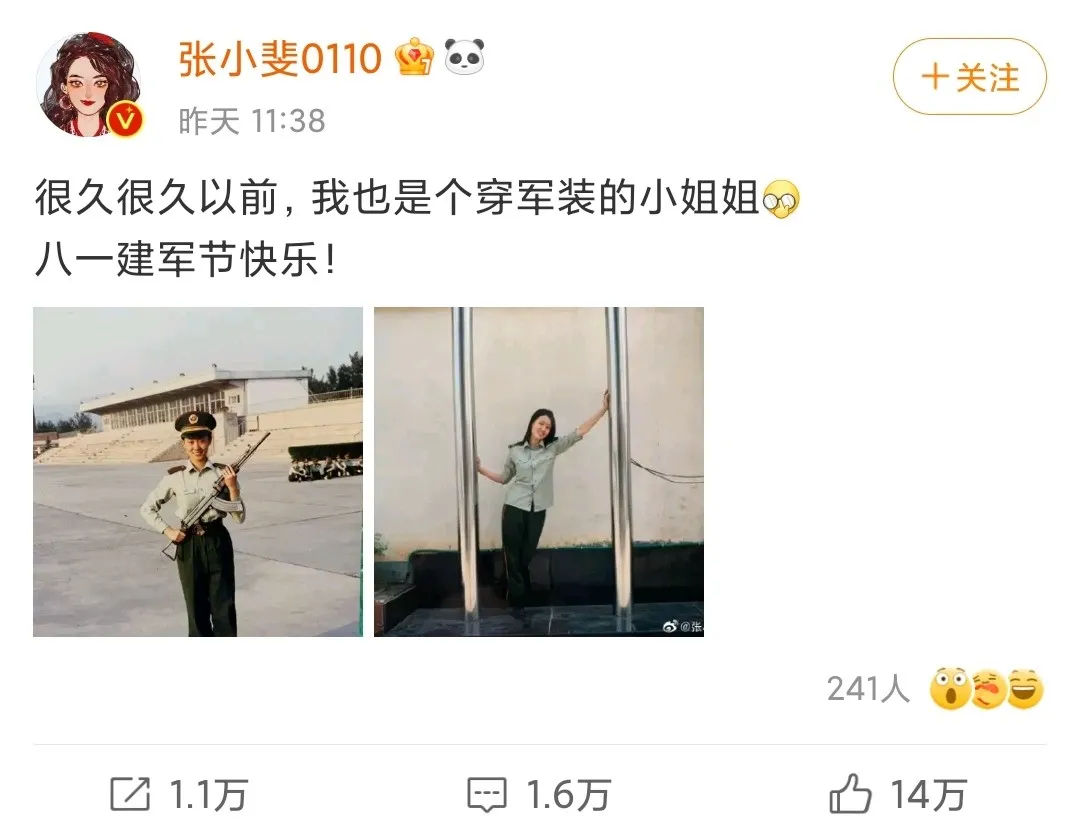
Task: Like this post (14万)
Action: click(x=898, y=795)
